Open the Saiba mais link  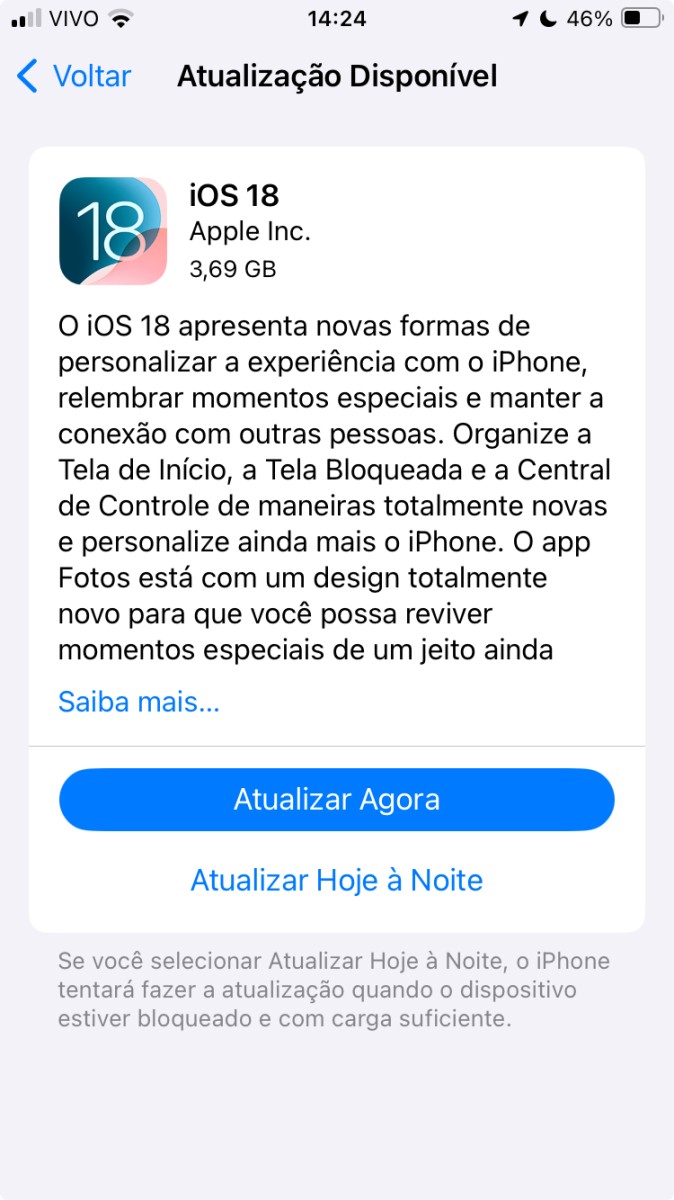(x=139, y=702)
